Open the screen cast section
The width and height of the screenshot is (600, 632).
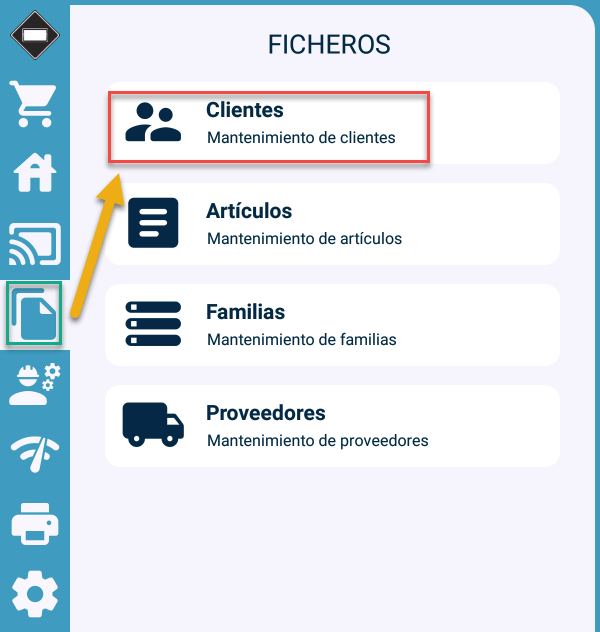click(x=35, y=243)
